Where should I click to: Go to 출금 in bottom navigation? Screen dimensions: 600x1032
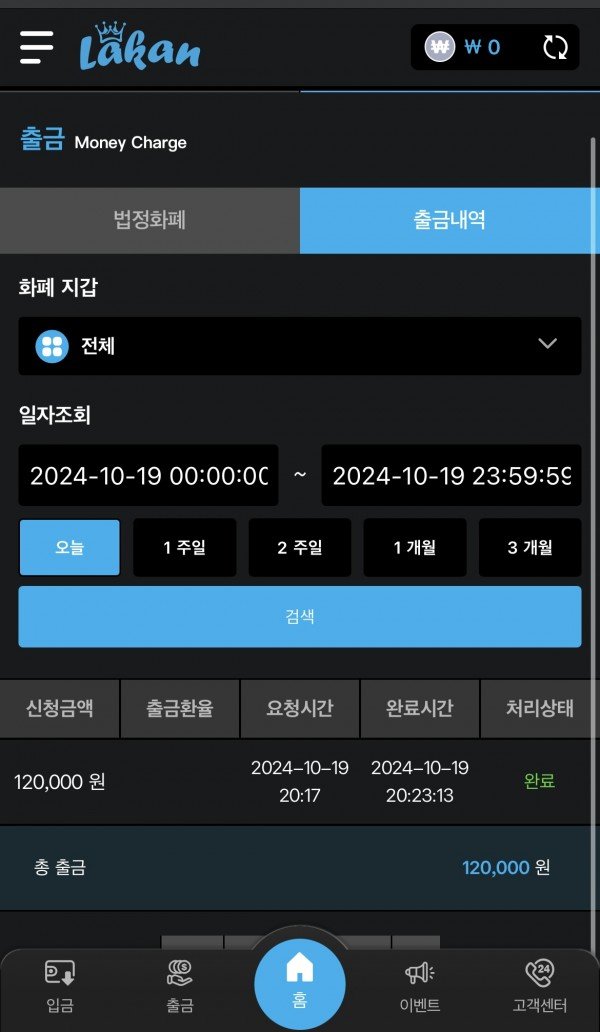(x=180, y=986)
